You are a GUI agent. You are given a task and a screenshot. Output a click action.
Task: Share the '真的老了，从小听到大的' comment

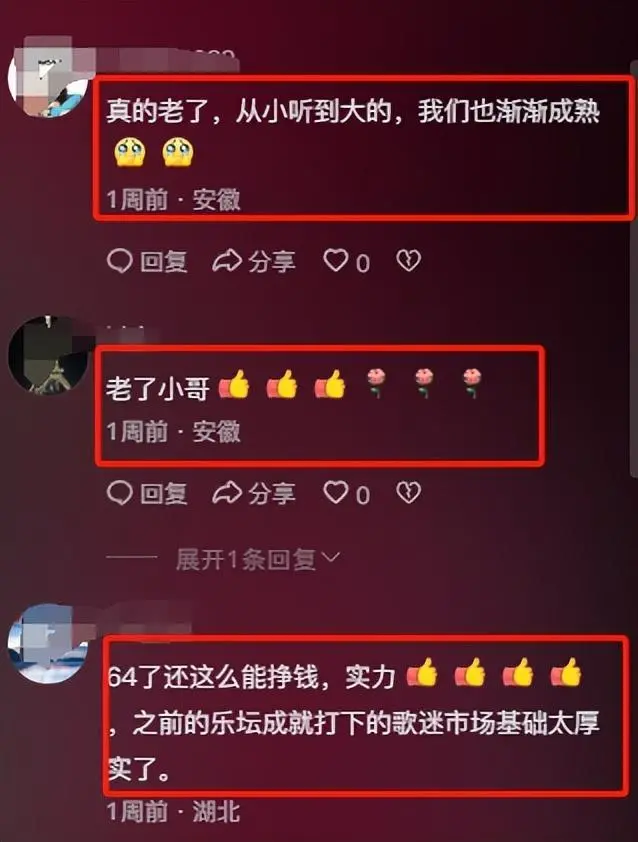point(255,262)
